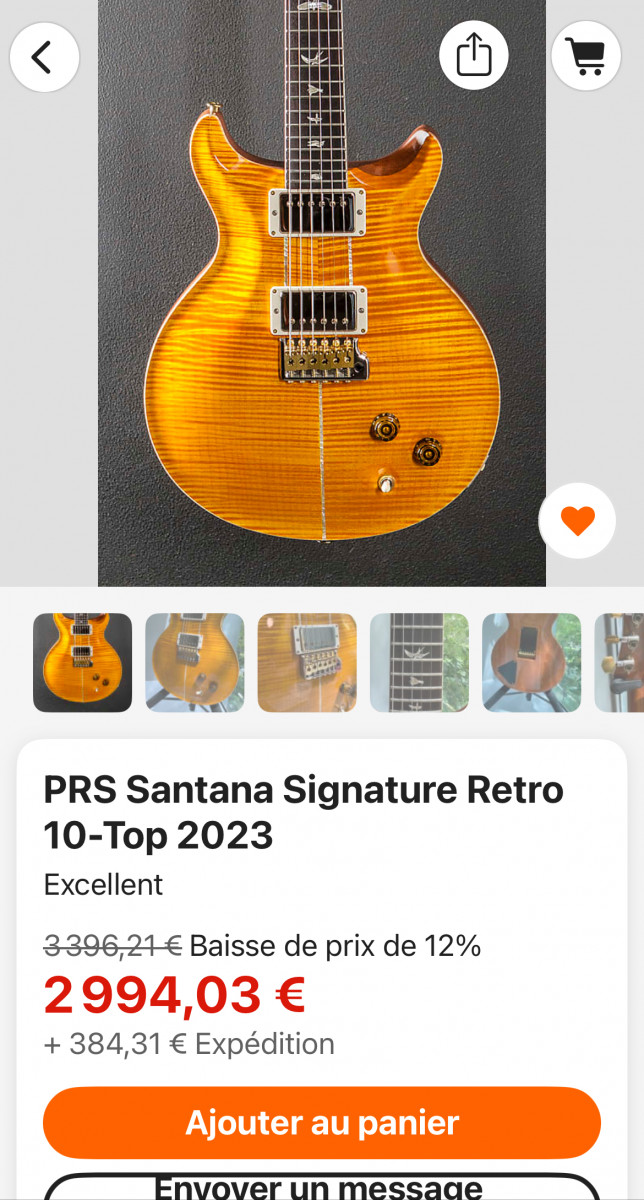Share this PRS Santana listing
The height and width of the screenshot is (1200, 644).
tap(474, 56)
